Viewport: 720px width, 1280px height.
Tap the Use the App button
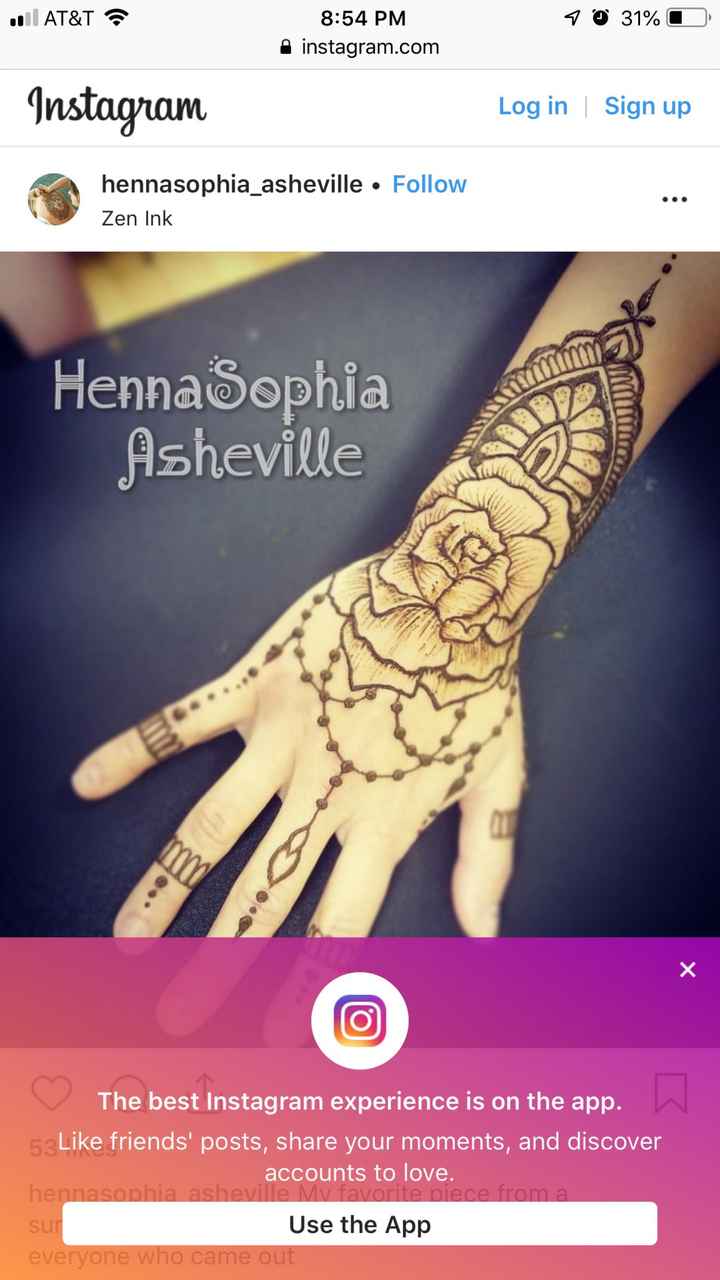coord(360,1224)
